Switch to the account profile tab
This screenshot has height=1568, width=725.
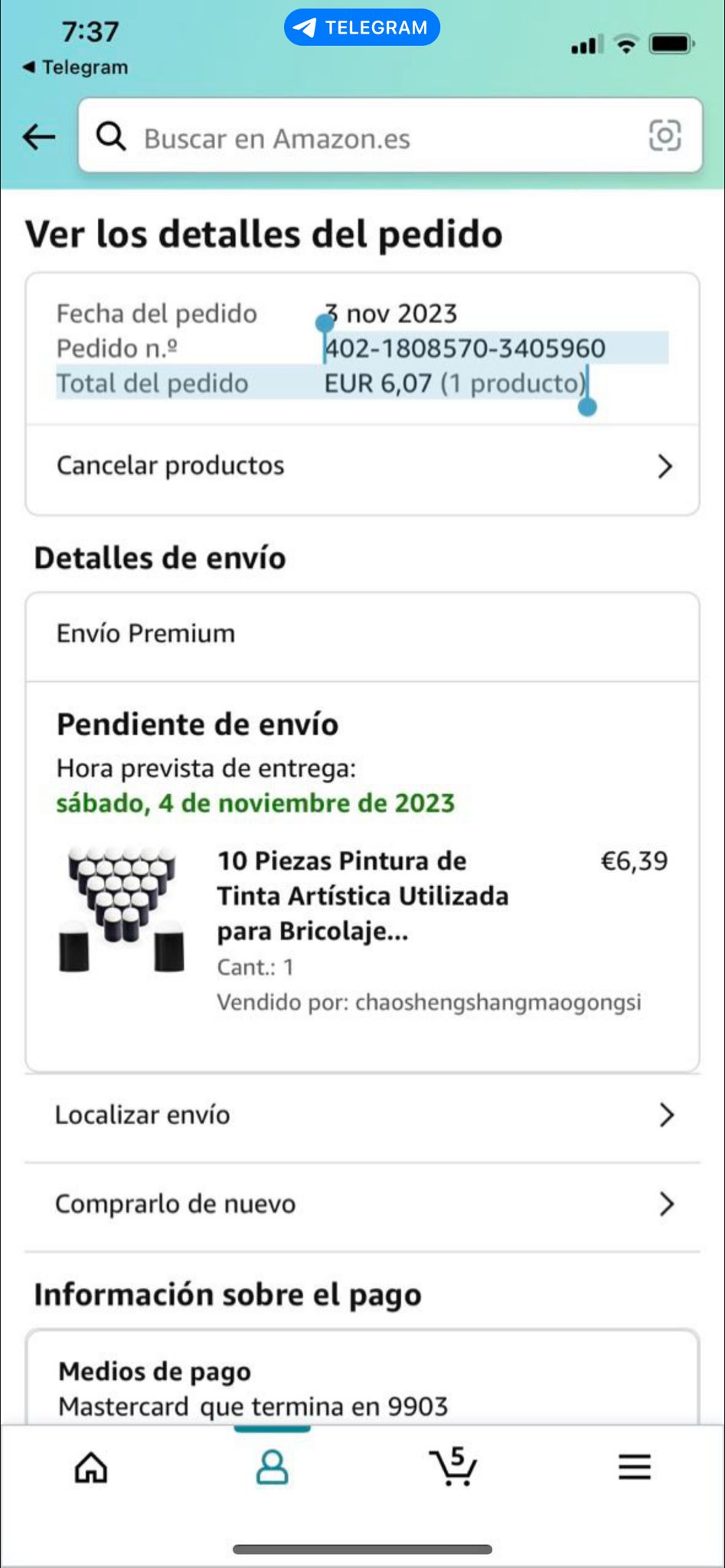coord(272,1467)
